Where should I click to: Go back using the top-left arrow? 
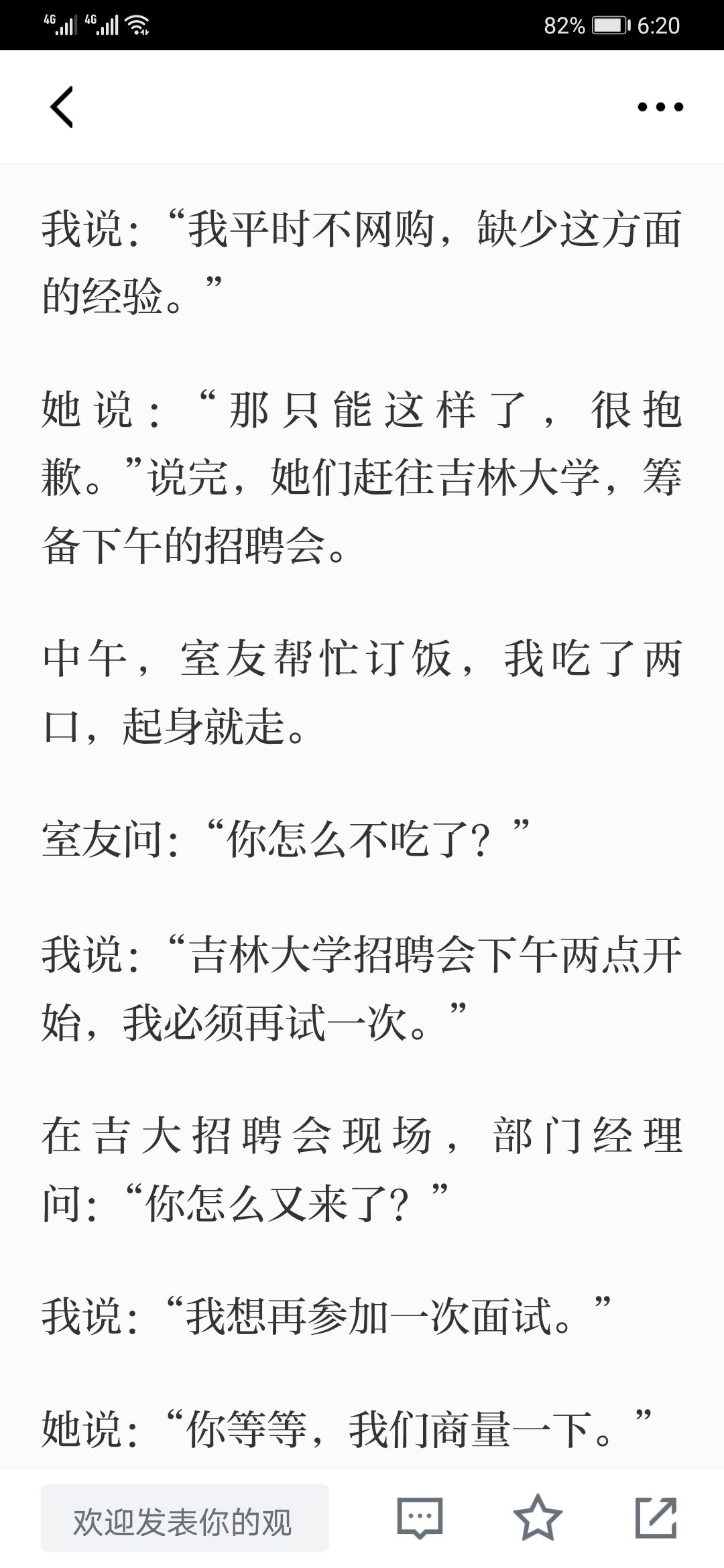(62, 107)
